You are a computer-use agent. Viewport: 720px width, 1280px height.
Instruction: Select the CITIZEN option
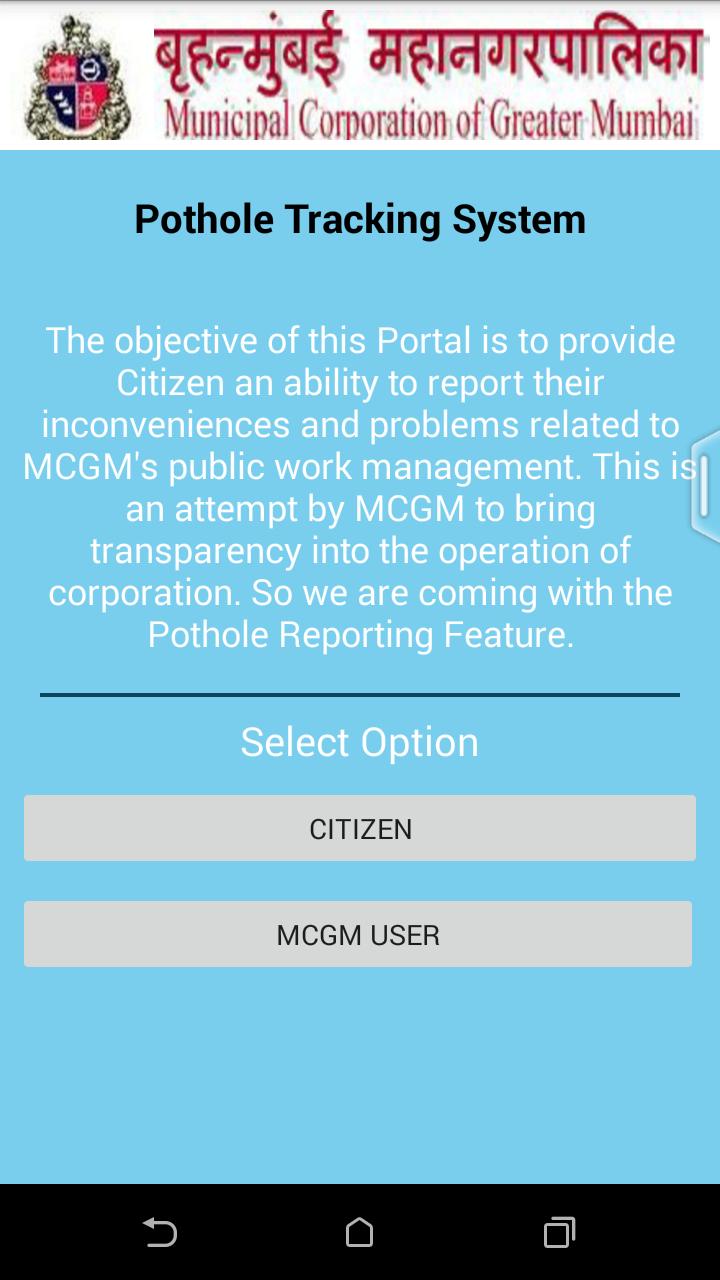pos(360,828)
